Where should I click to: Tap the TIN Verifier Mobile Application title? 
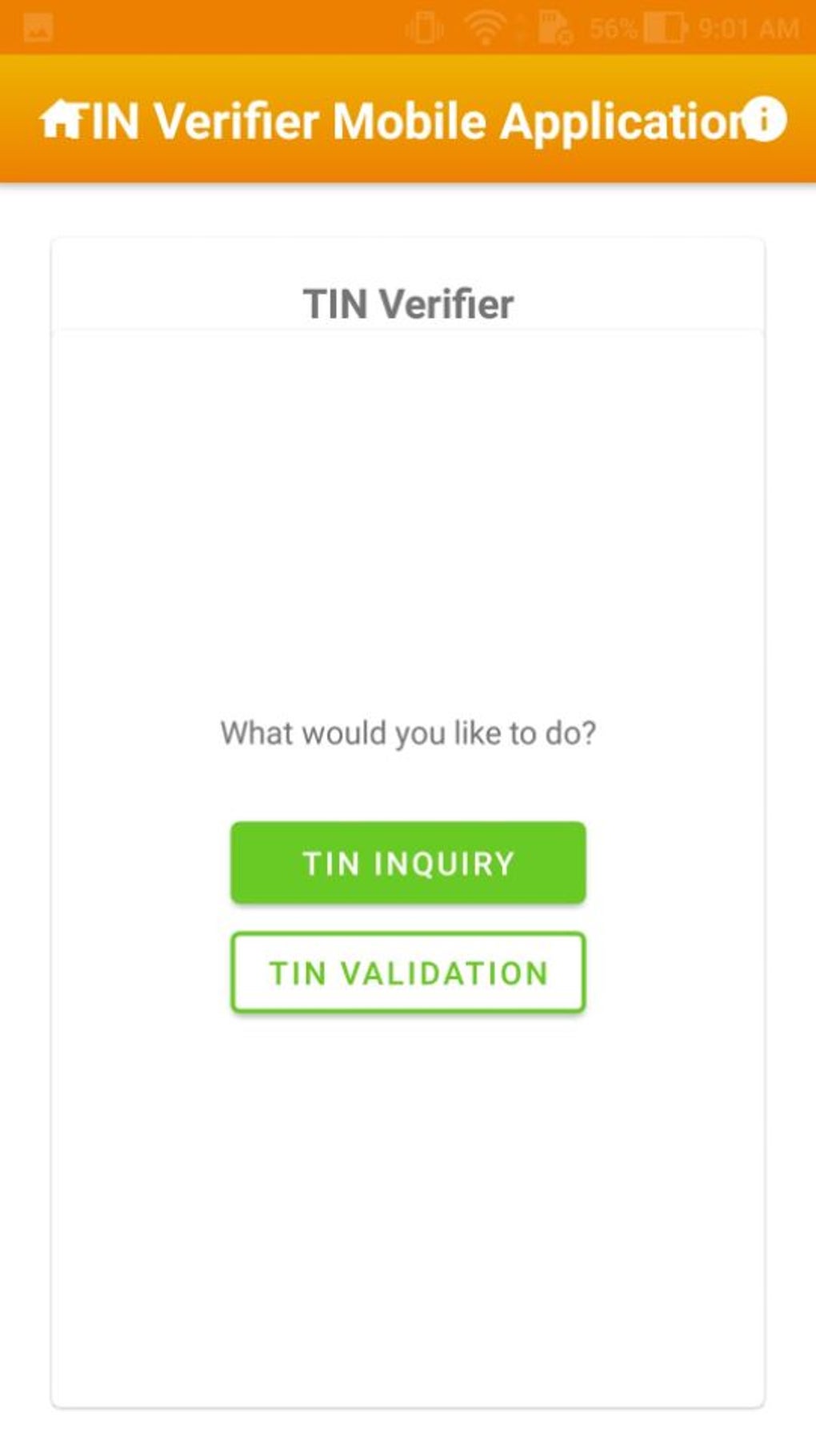[408, 120]
